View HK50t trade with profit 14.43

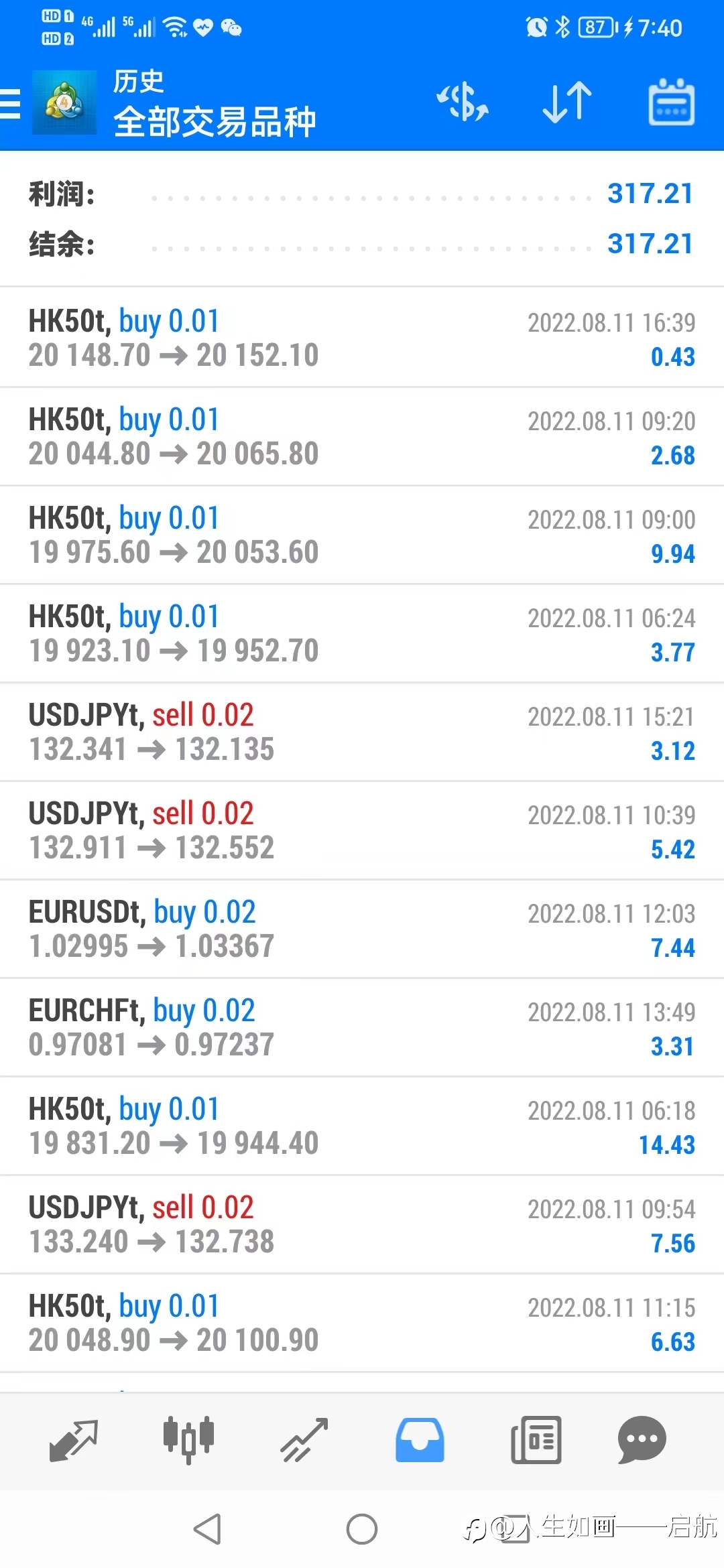362,1126
